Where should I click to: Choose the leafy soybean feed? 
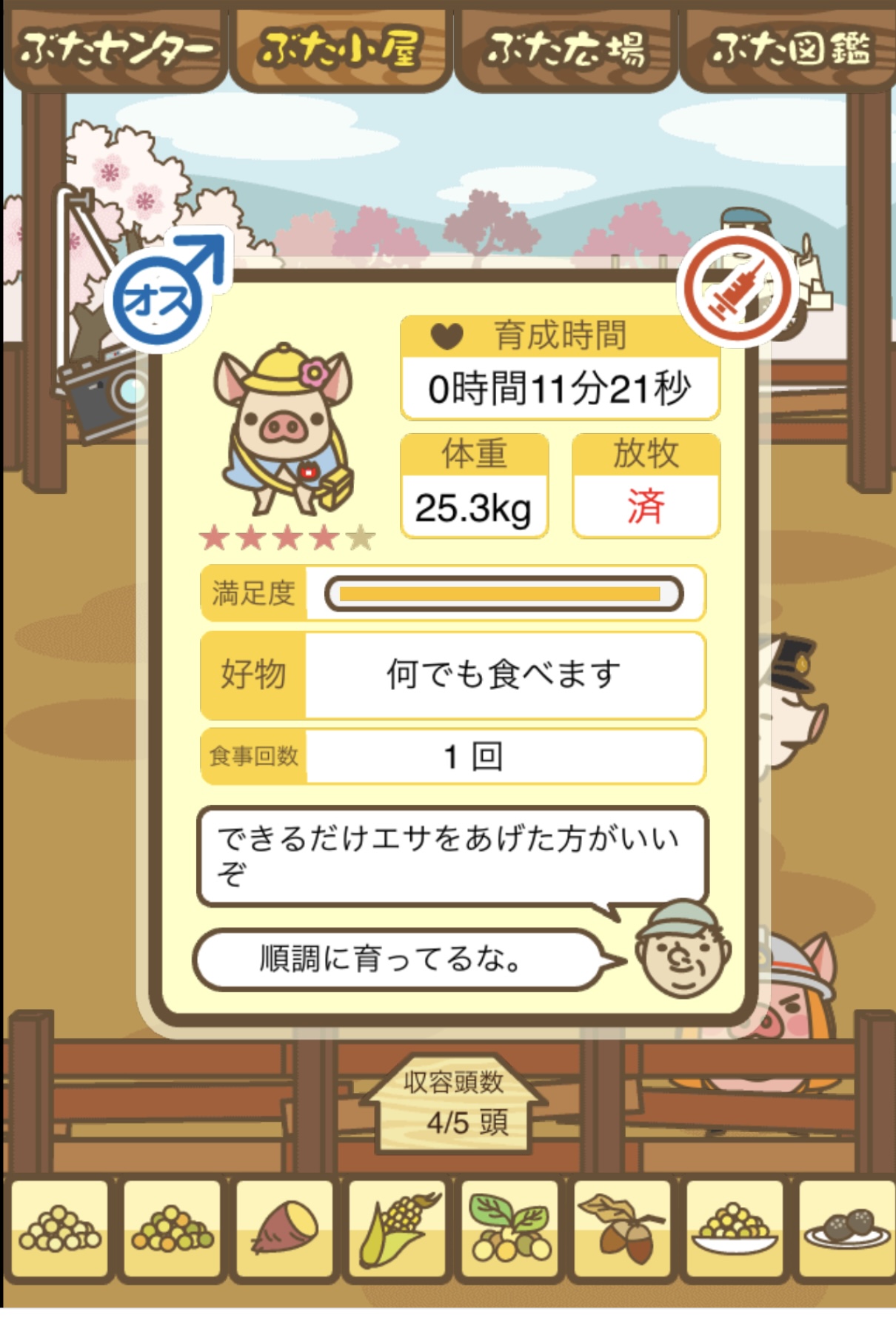(x=510, y=1229)
